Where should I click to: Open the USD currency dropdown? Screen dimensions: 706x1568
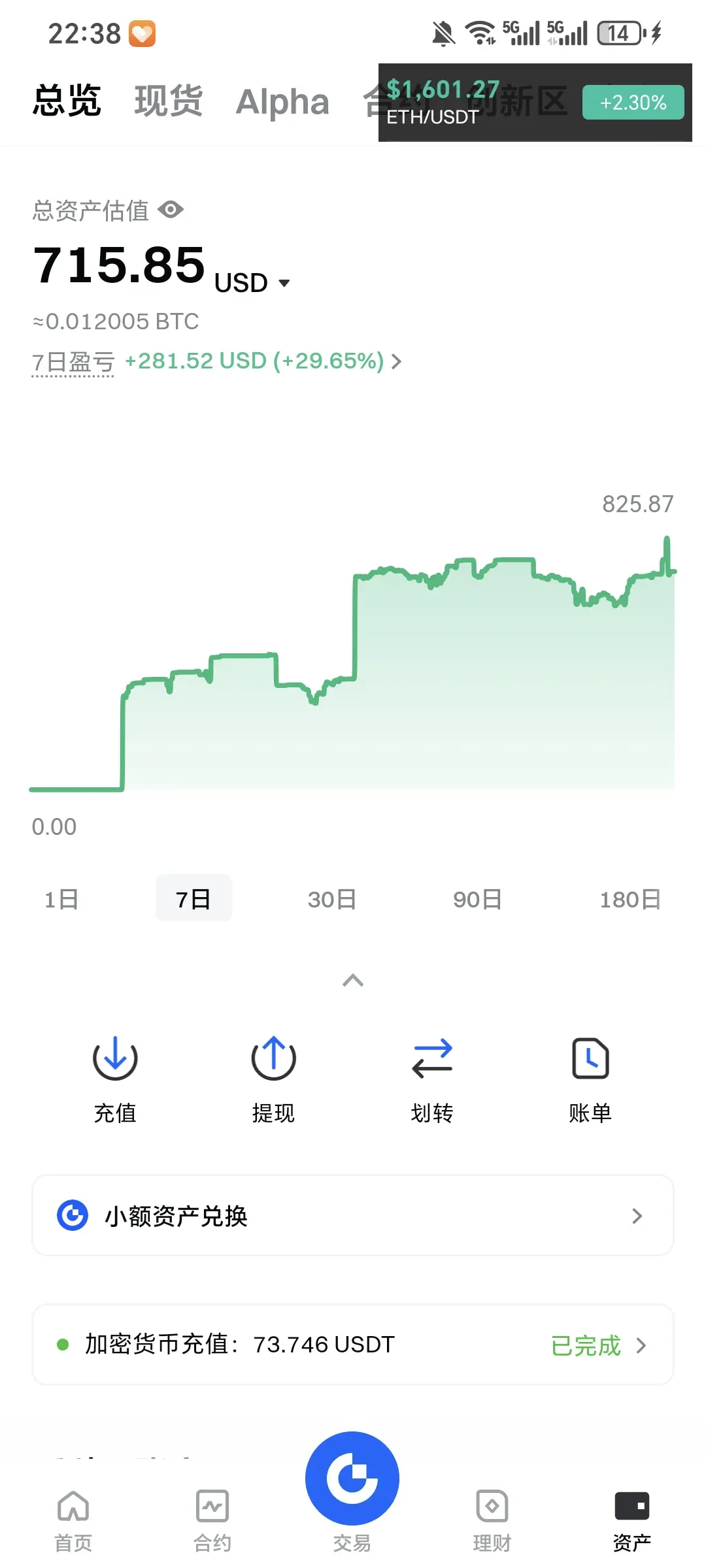252,283
